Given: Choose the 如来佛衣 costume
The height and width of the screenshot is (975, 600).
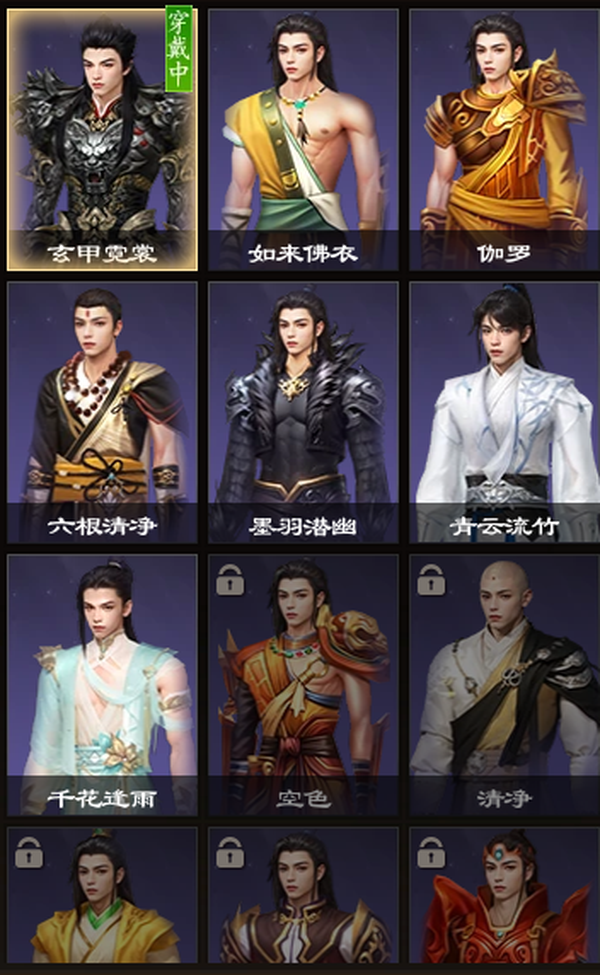Looking at the screenshot, I should coord(303,140).
